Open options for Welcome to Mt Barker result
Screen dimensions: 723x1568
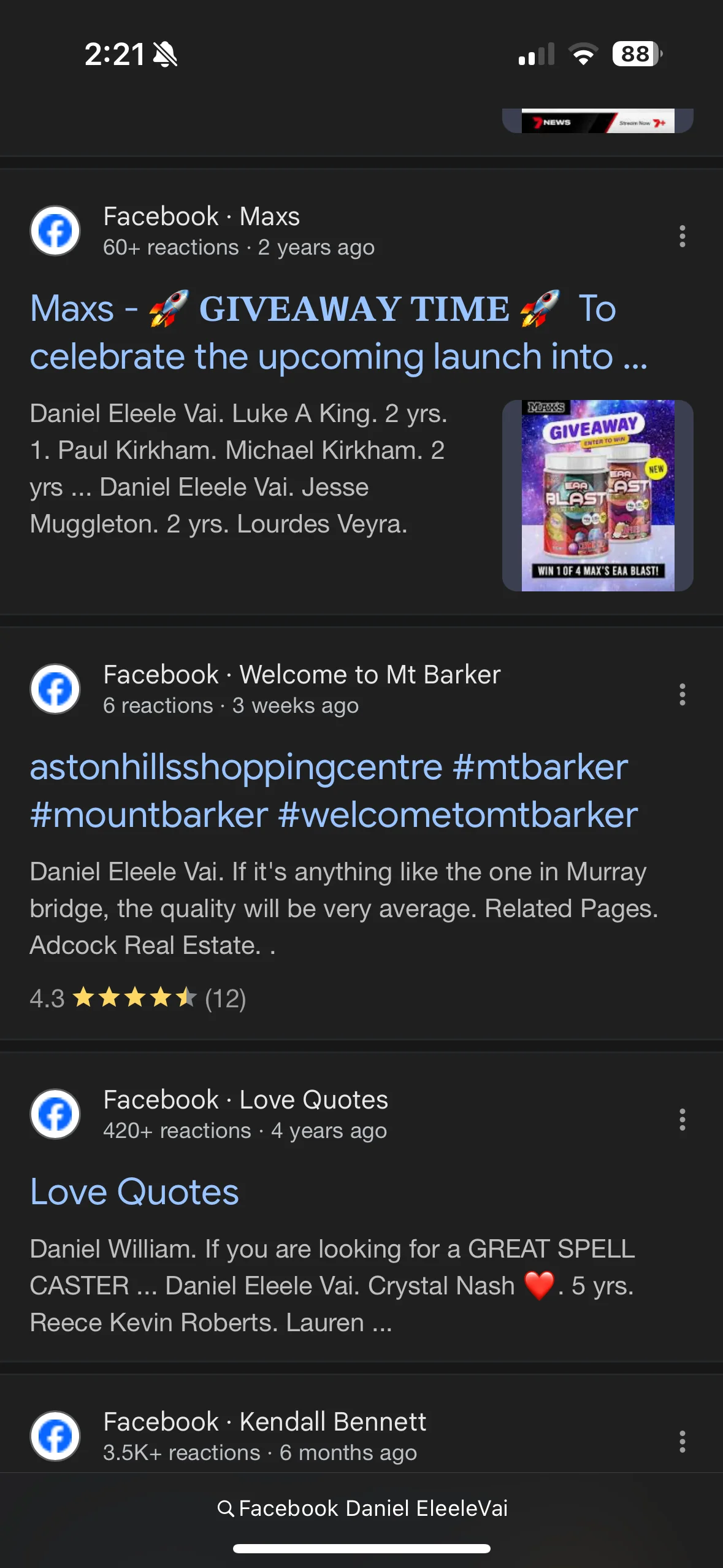[x=682, y=694]
